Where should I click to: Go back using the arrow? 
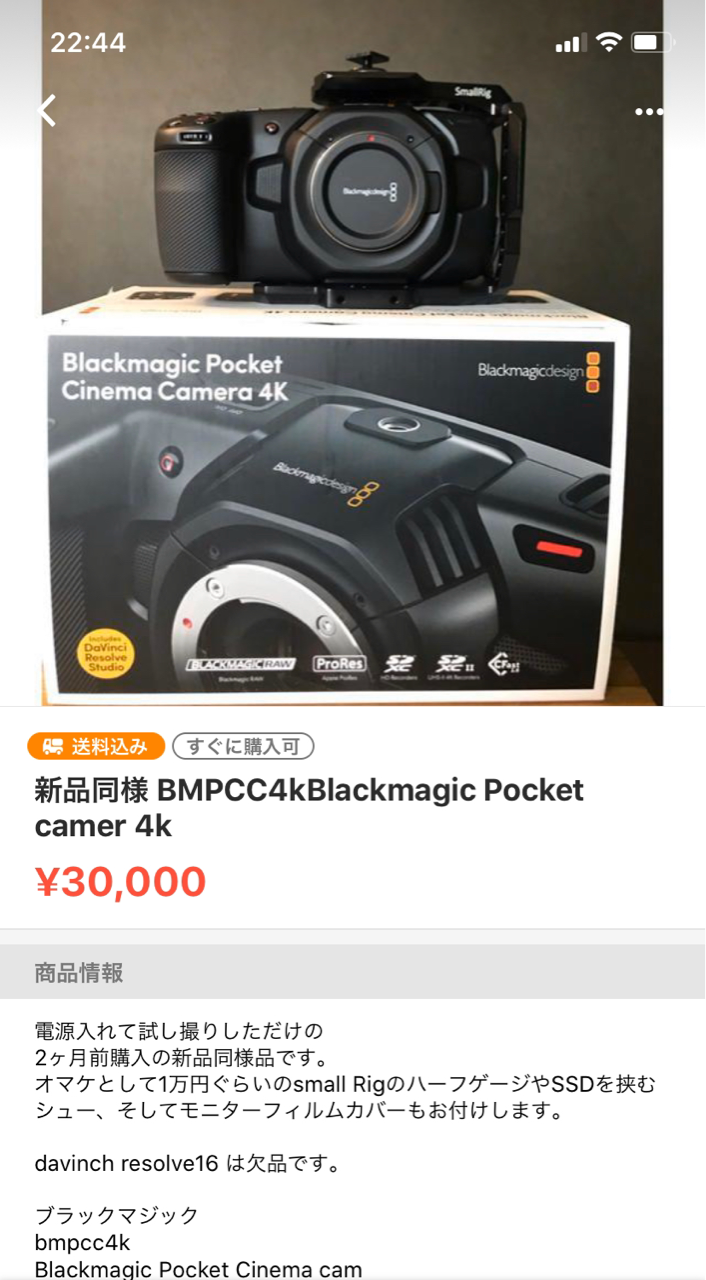click(x=47, y=110)
